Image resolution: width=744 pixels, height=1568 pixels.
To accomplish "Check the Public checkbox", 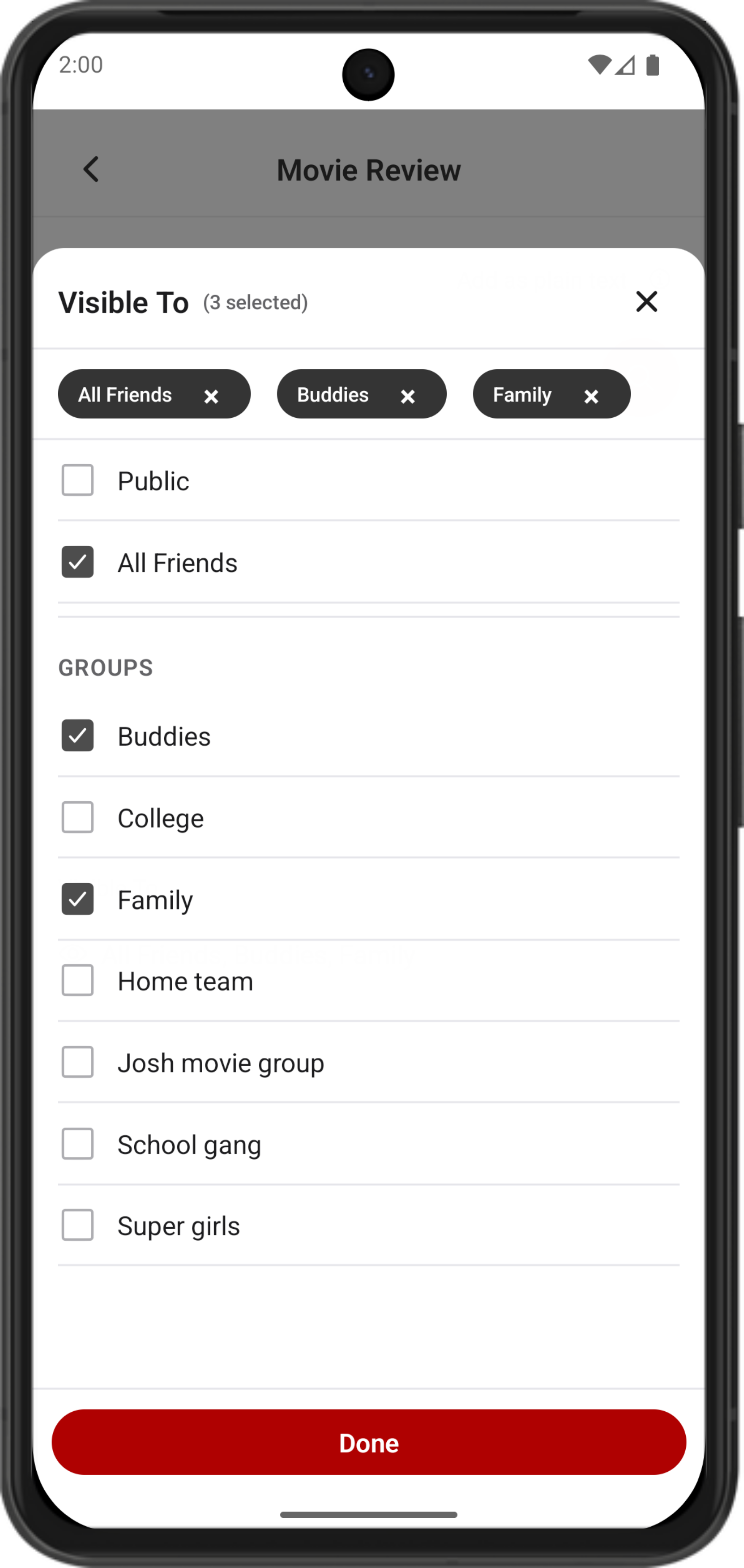I will 78,480.
